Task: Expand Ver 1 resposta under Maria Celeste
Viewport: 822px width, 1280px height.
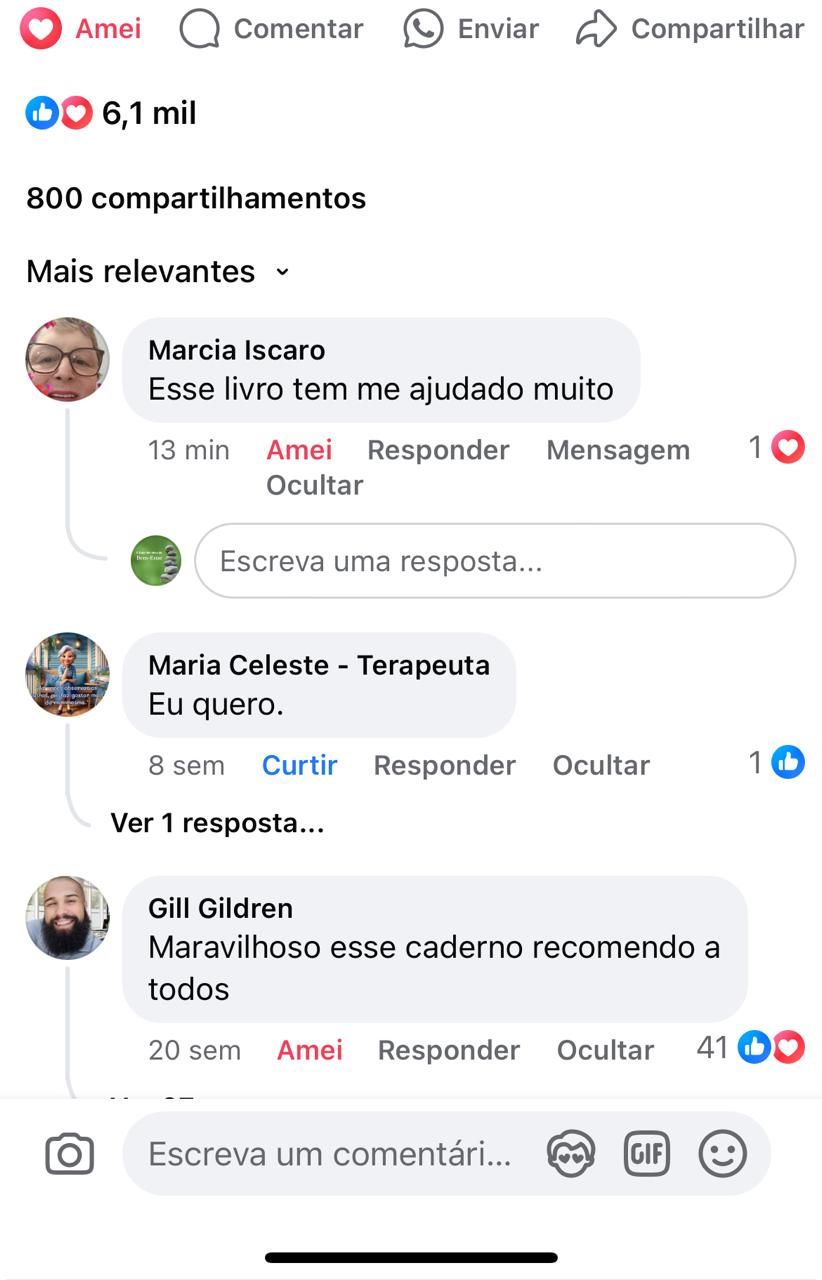Action: pyautogui.click(x=217, y=823)
